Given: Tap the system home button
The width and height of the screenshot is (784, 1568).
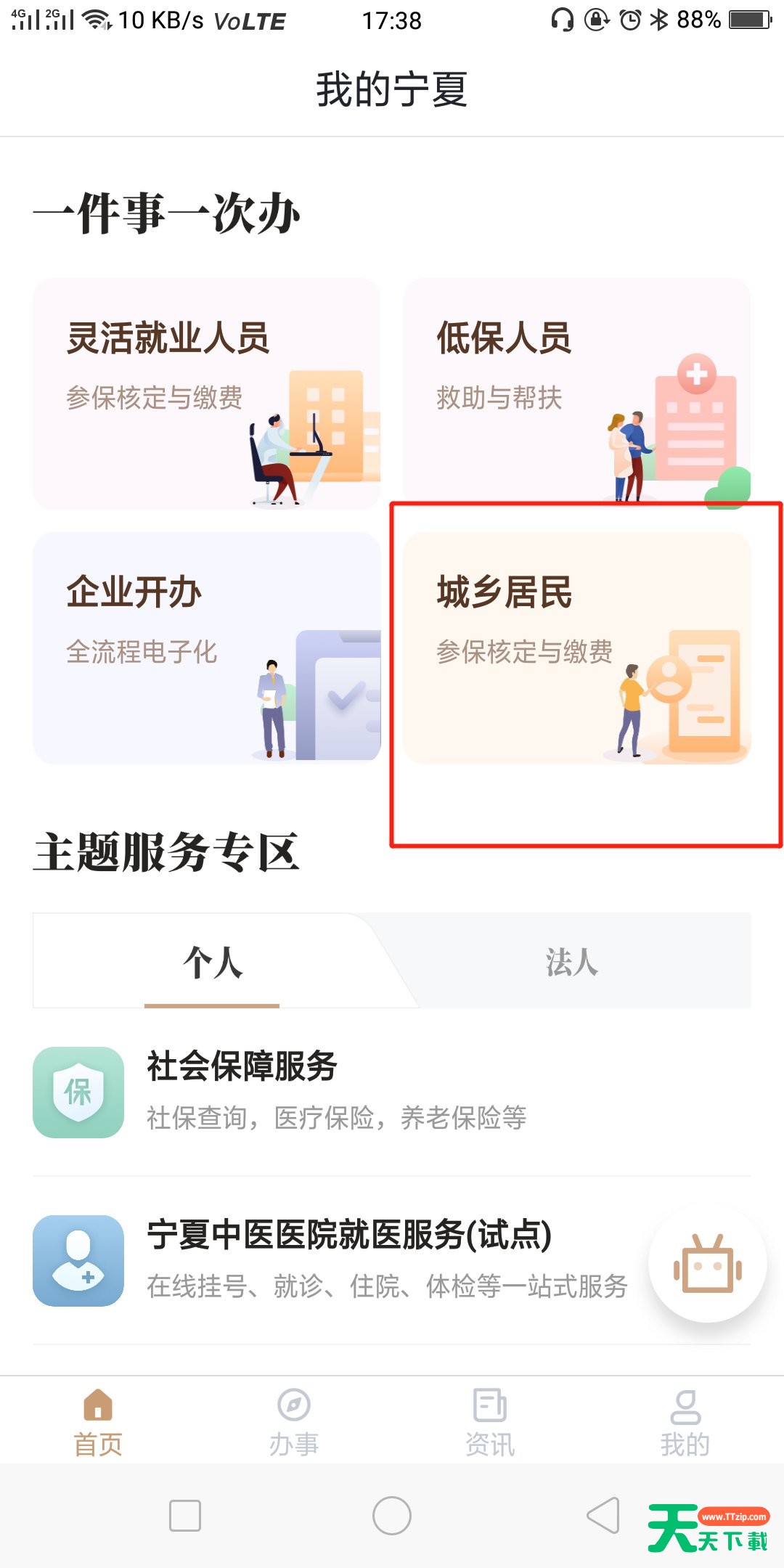Looking at the screenshot, I should coord(392,1516).
